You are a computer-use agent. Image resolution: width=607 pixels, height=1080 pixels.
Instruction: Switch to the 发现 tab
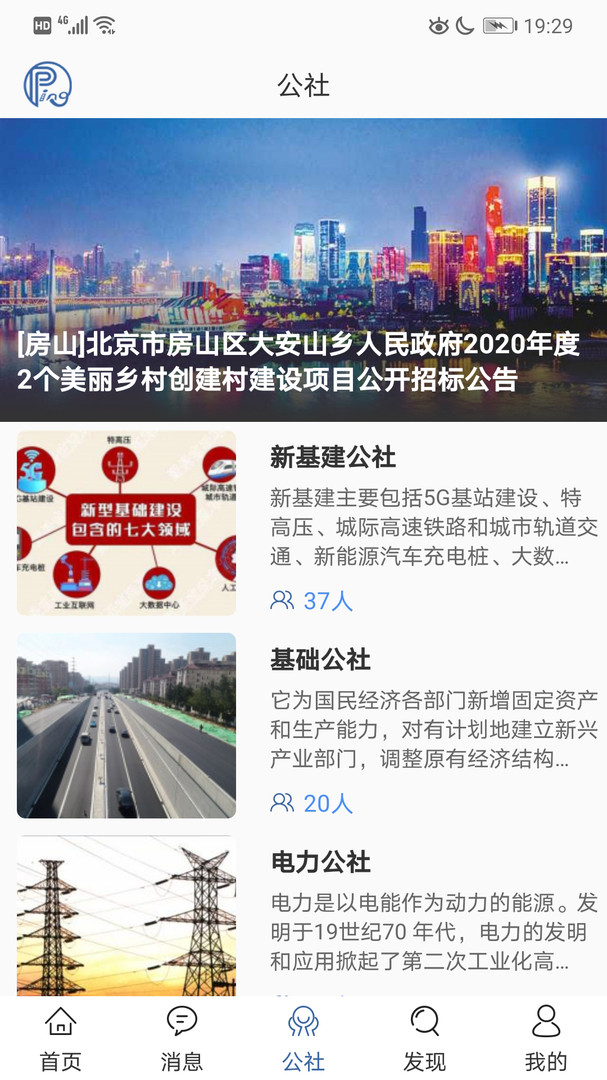point(424,1038)
